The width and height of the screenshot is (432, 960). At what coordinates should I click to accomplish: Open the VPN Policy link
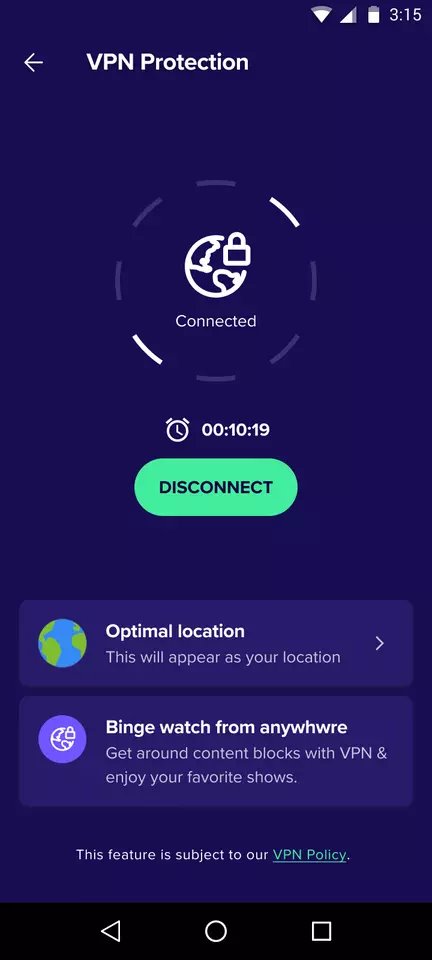[310, 855]
